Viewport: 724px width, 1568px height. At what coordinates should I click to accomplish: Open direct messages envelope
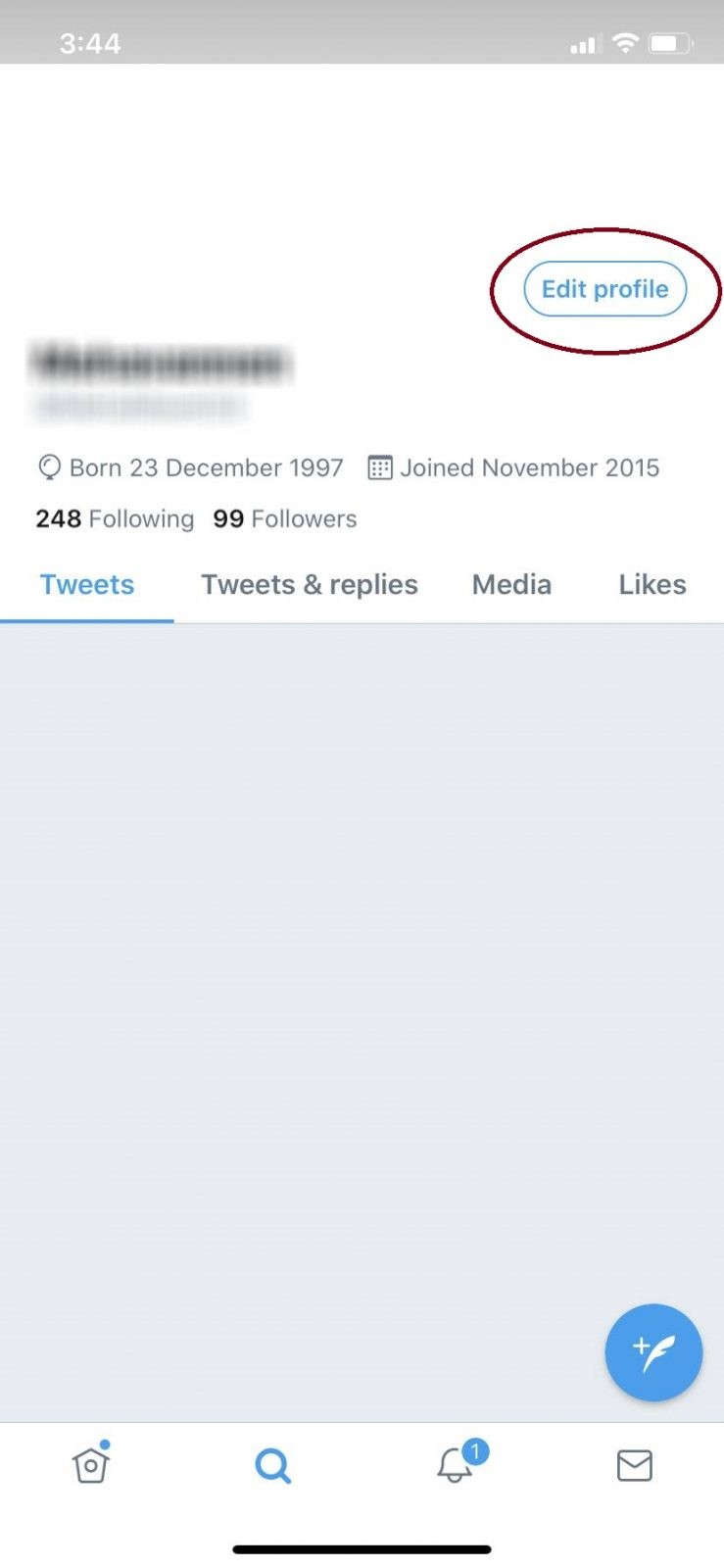635,1466
